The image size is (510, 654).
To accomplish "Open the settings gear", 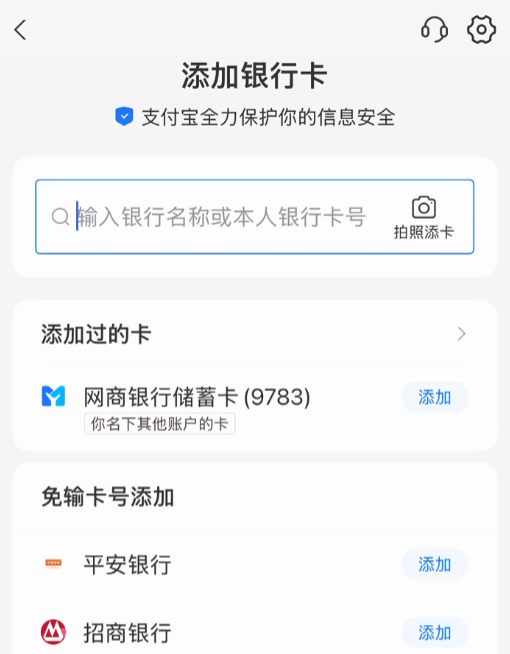I will tap(481, 30).
